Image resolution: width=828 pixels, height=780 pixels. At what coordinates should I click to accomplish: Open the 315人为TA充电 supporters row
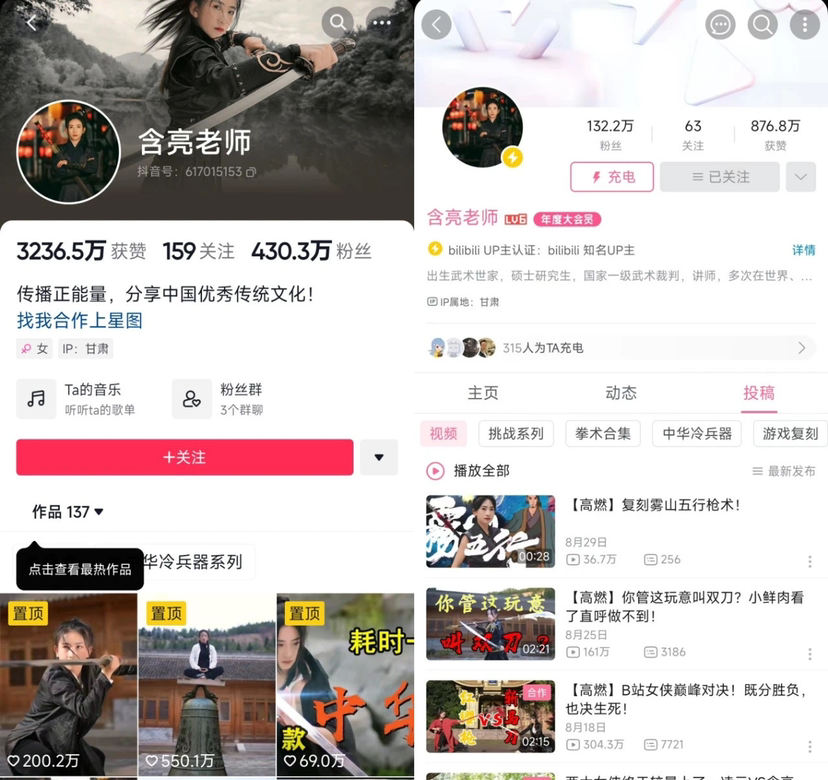click(x=620, y=348)
